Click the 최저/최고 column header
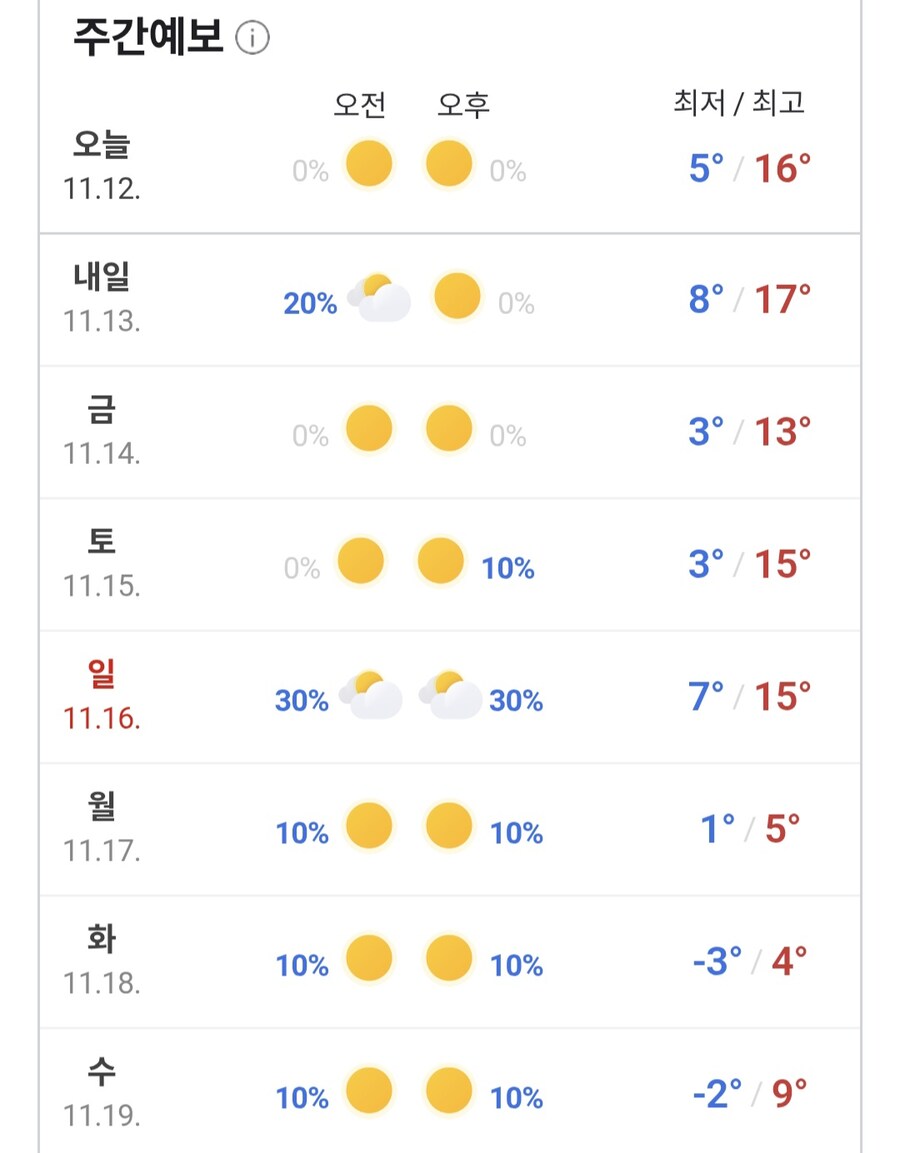This screenshot has width=900, height=1153. [742, 102]
